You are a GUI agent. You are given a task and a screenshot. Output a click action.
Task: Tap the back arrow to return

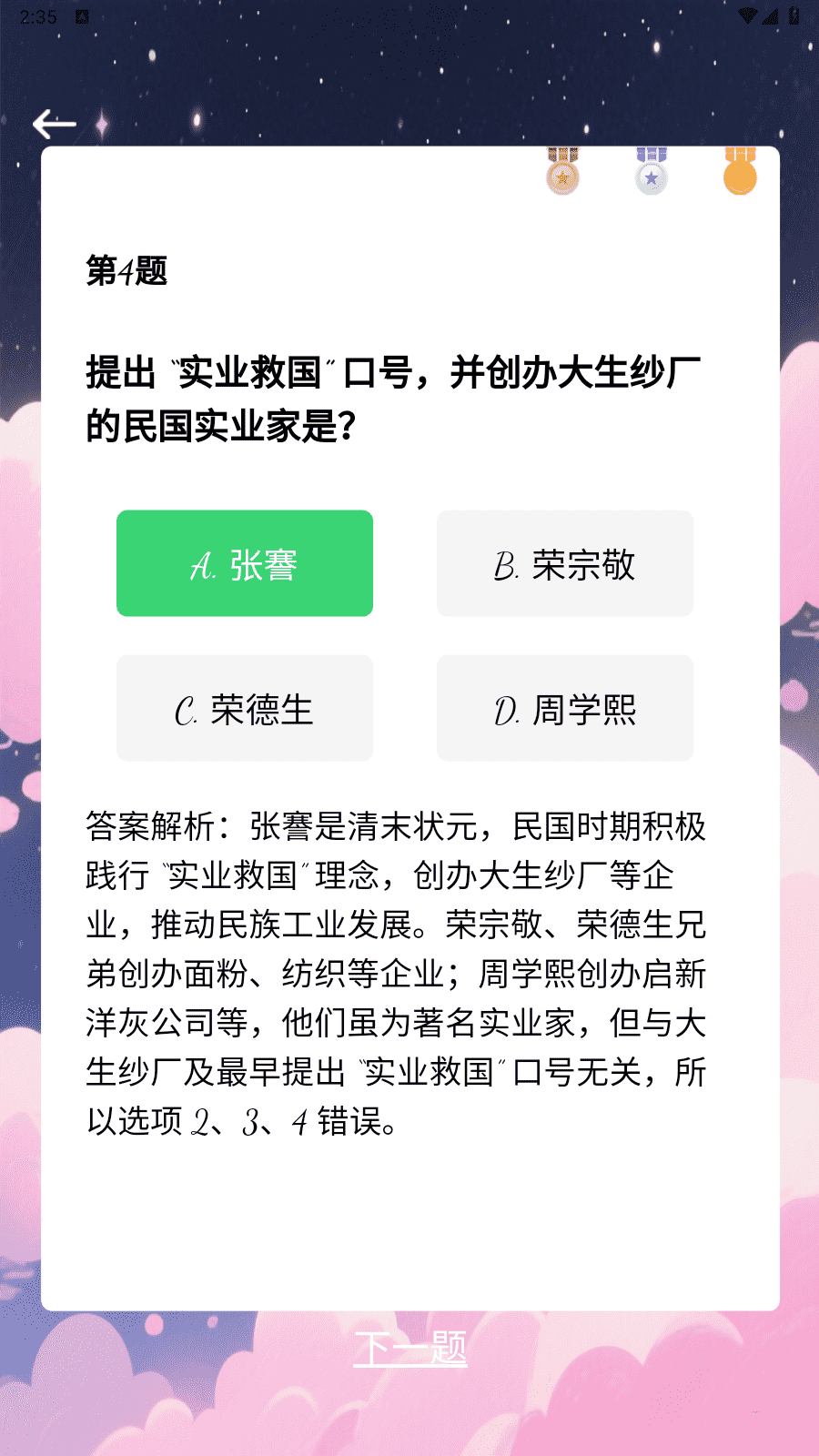point(53,124)
